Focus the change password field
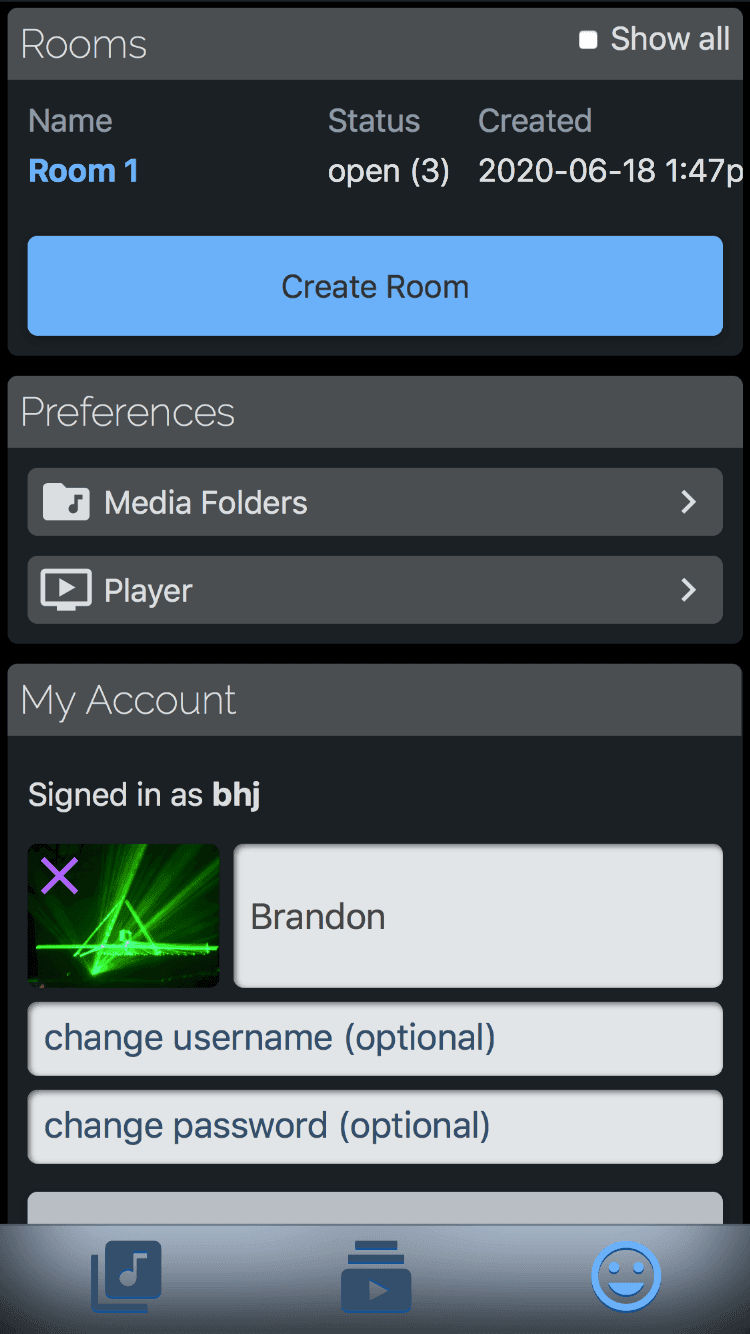The height and width of the screenshot is (1334, 750). pyautogui.click(x=375, y=1126)
